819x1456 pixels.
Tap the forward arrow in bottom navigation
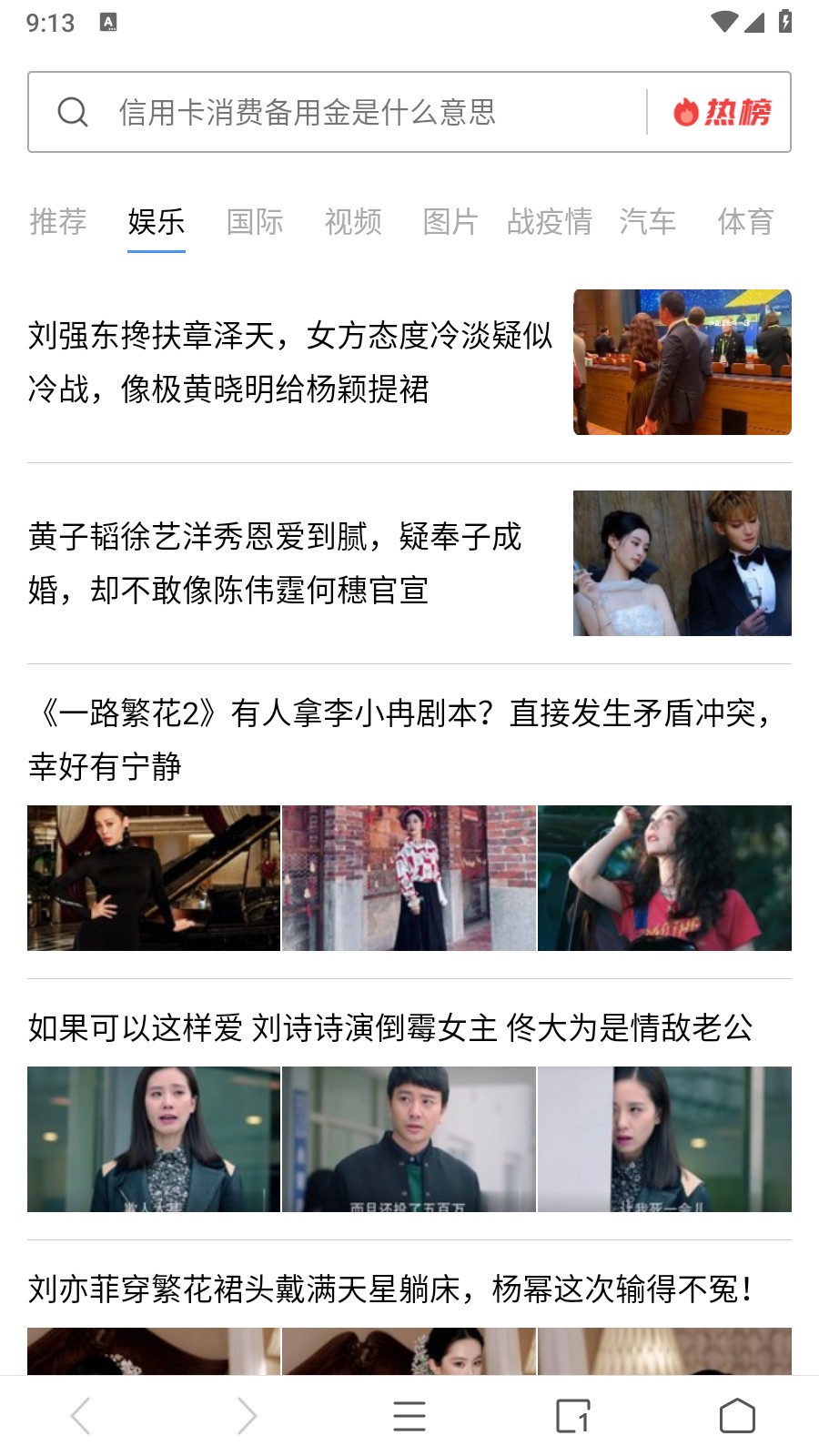(246, 1415)
